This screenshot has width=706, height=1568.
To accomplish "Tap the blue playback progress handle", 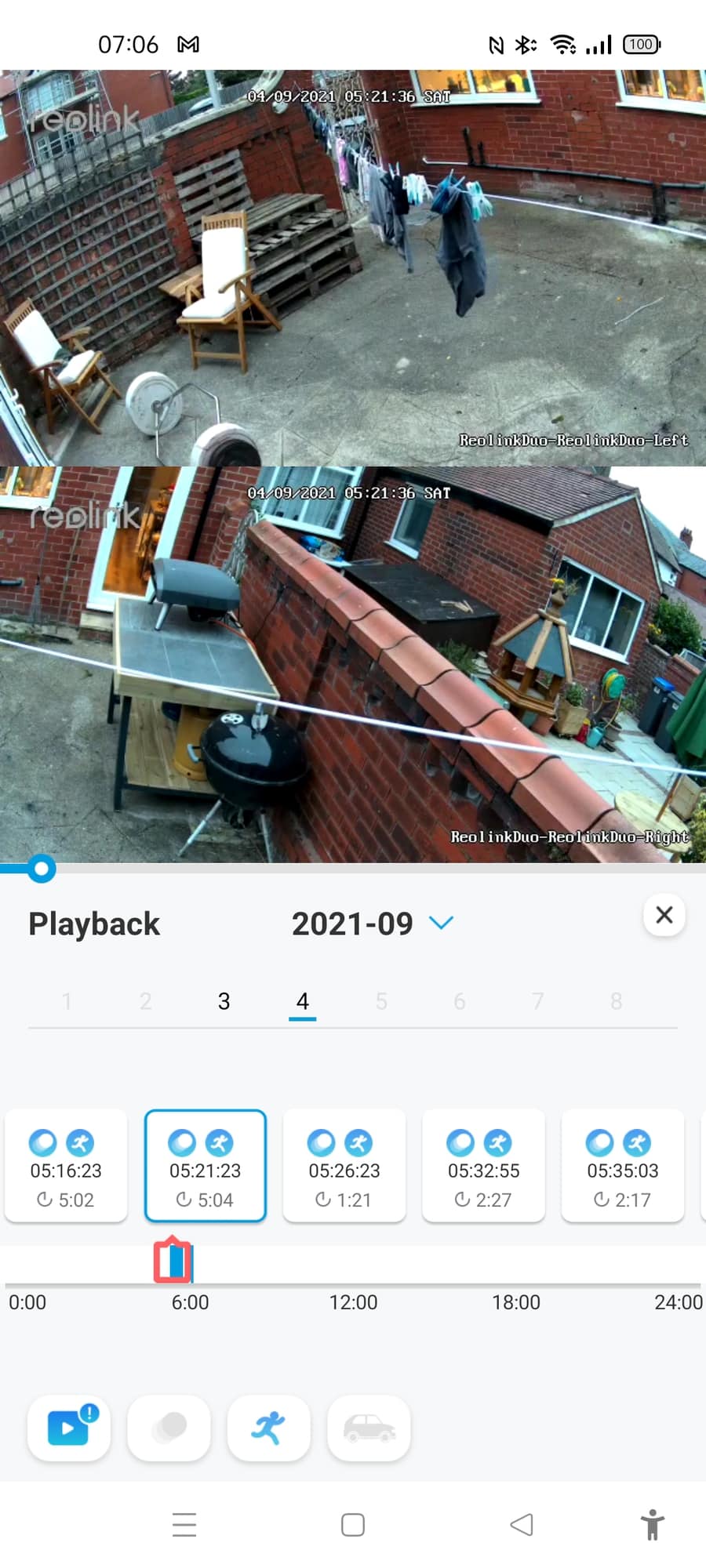I will [x=41, y=869].
